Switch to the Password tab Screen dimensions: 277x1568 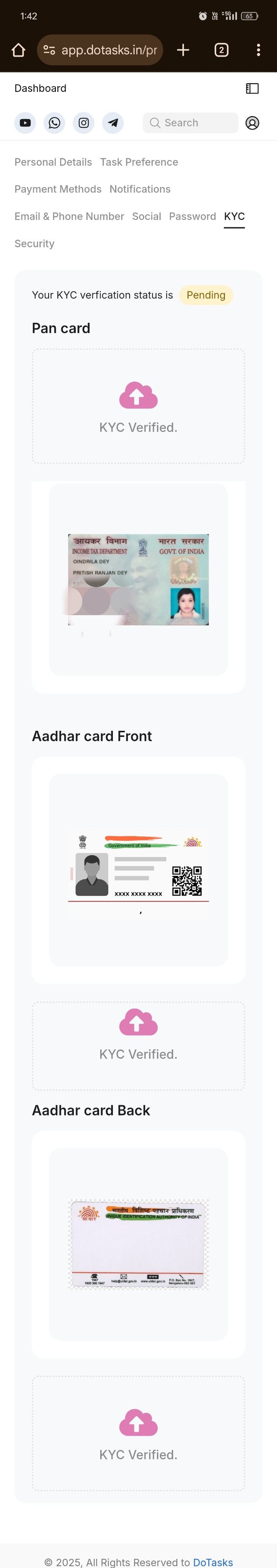tap(192, 217)
